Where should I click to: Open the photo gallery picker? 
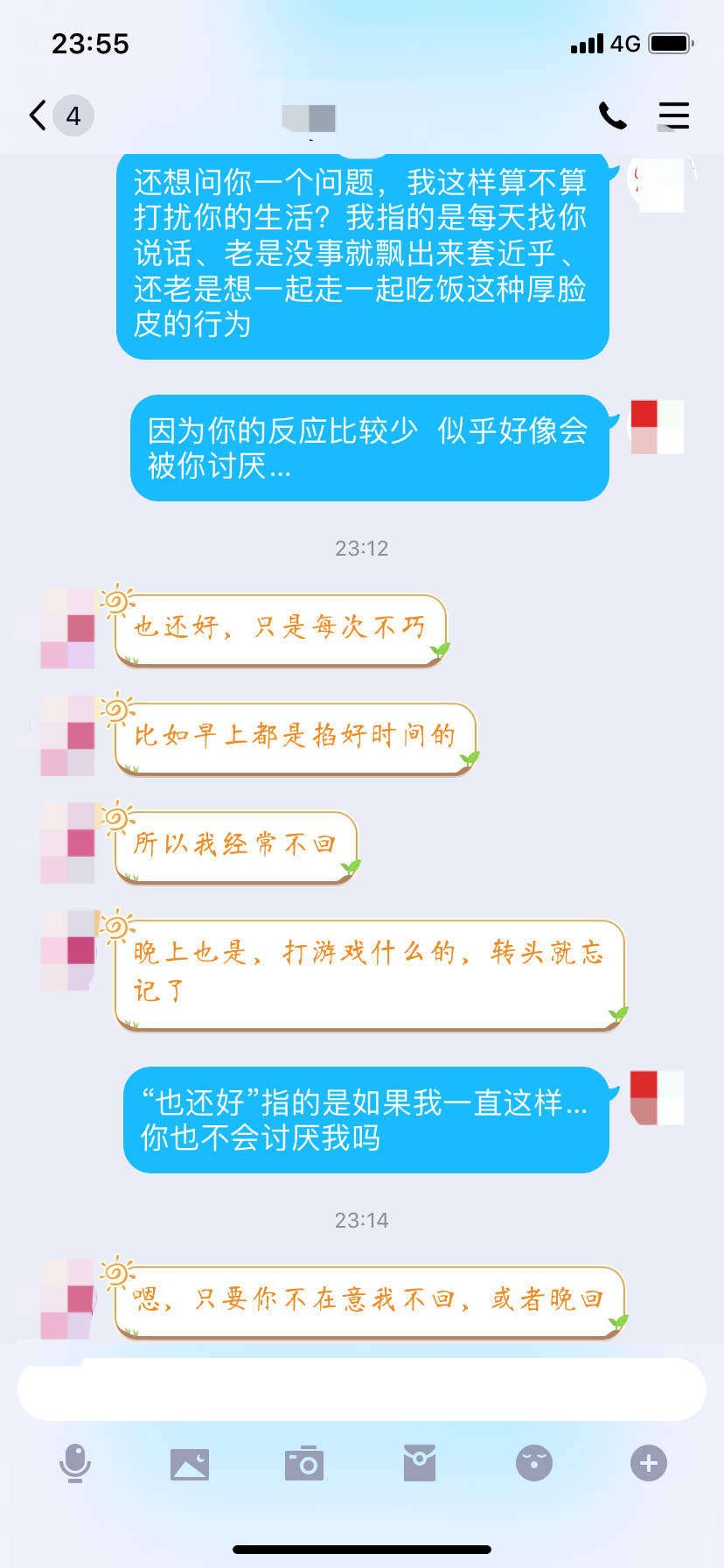point(190,1463)
